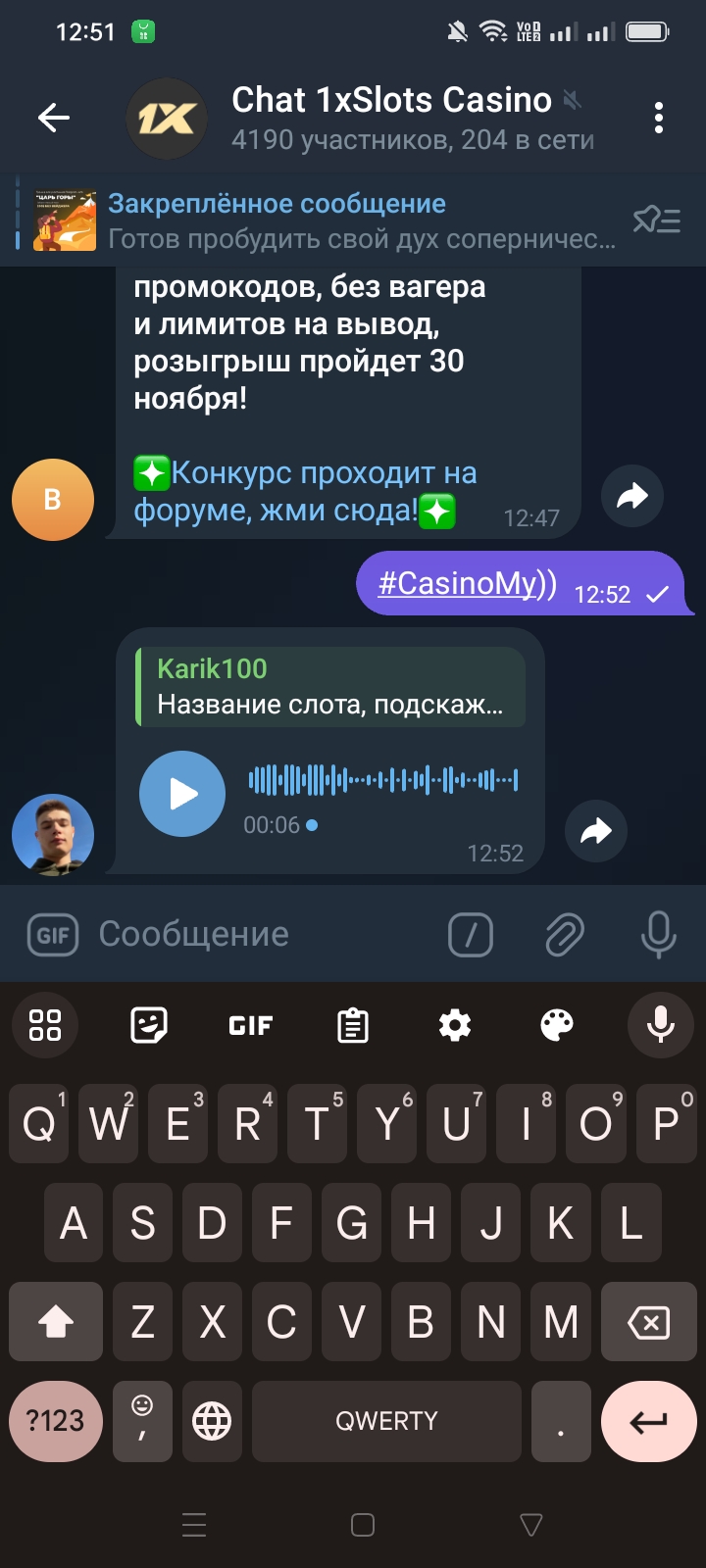
Task: Play the 00:06 voice message
Action: (182, 794)
